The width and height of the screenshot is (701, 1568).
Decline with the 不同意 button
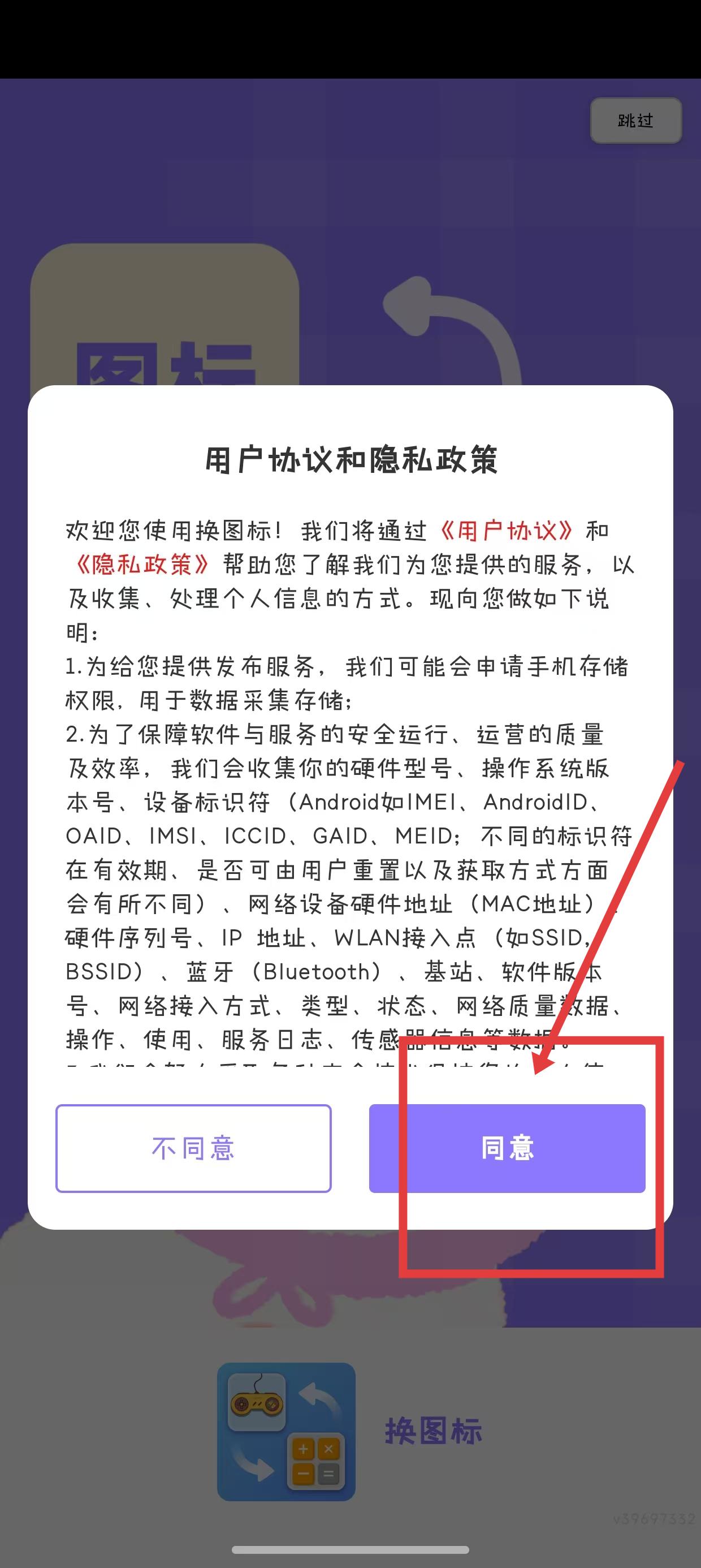[193, 1148]
